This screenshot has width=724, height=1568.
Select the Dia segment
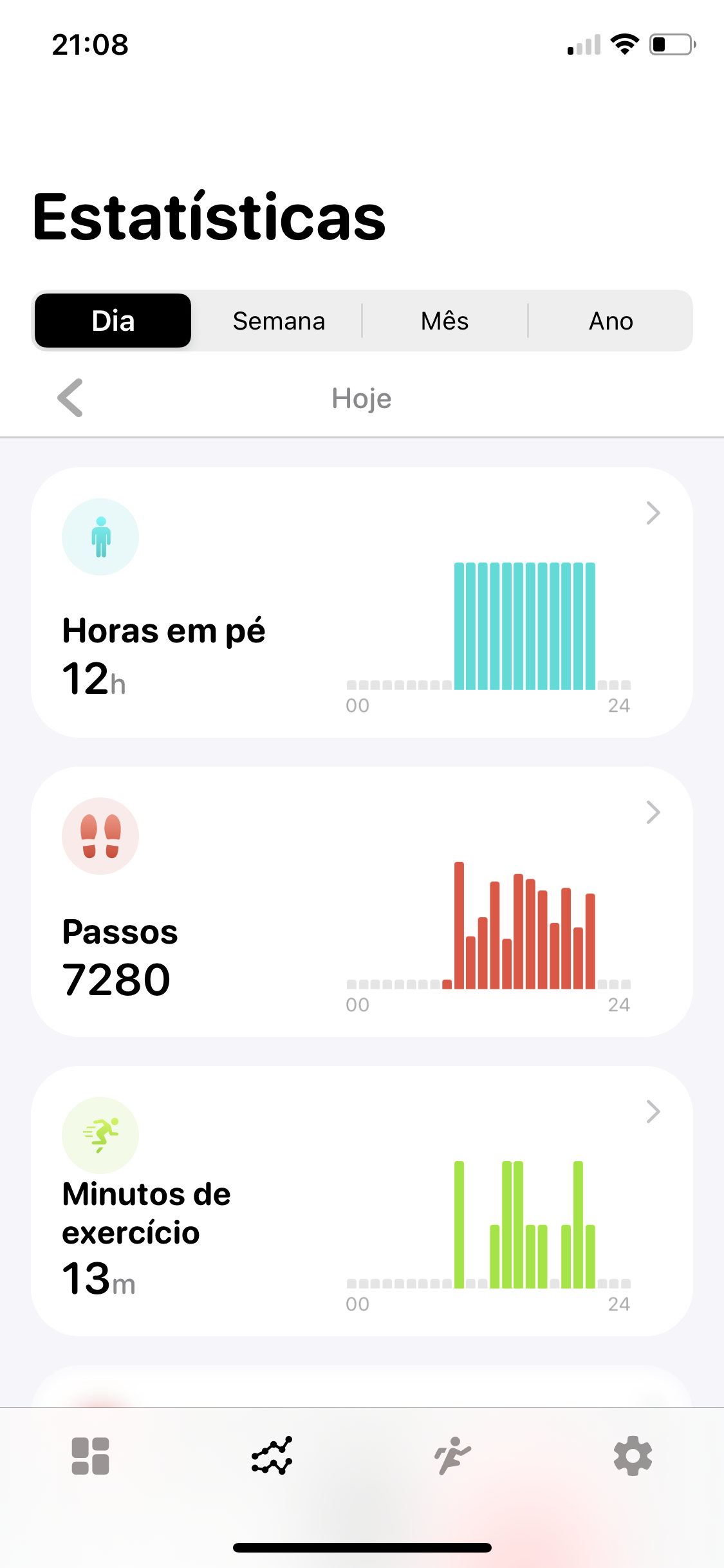click(113, 321)
